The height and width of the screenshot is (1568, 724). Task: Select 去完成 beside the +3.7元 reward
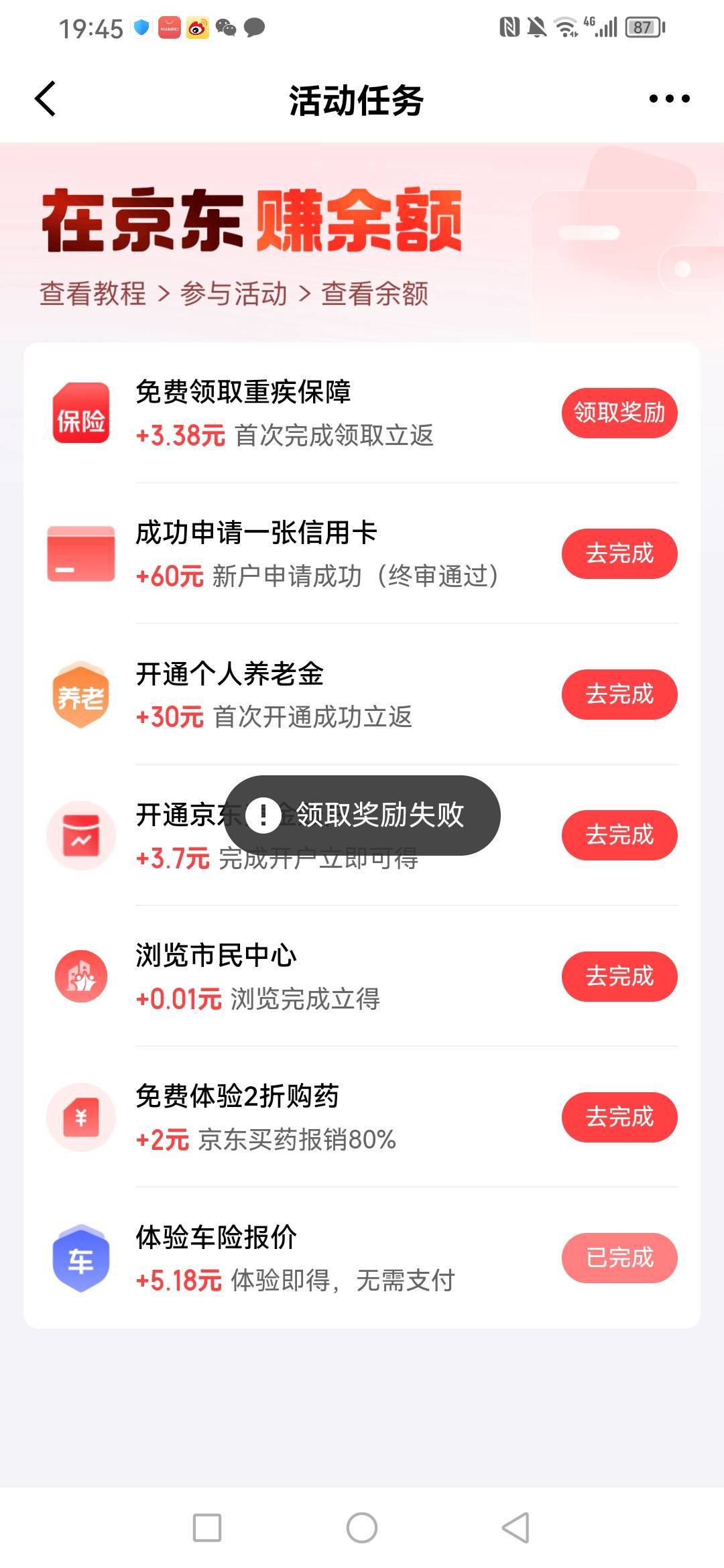coord(619,835)
